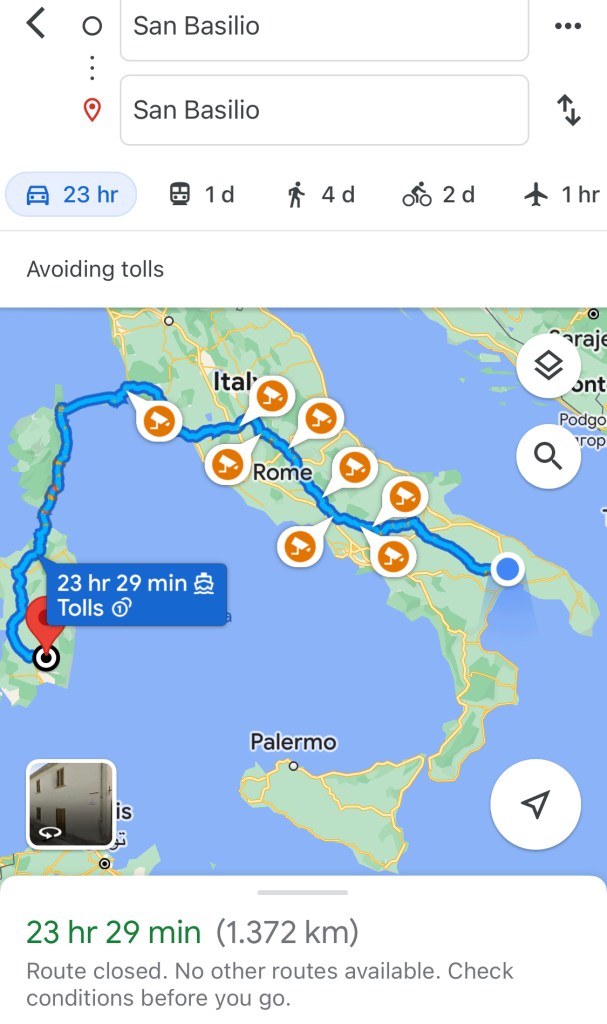Switch to transit mode 1 d
Viewport: 607px width, 1024px height.
[x=201, y=195]
